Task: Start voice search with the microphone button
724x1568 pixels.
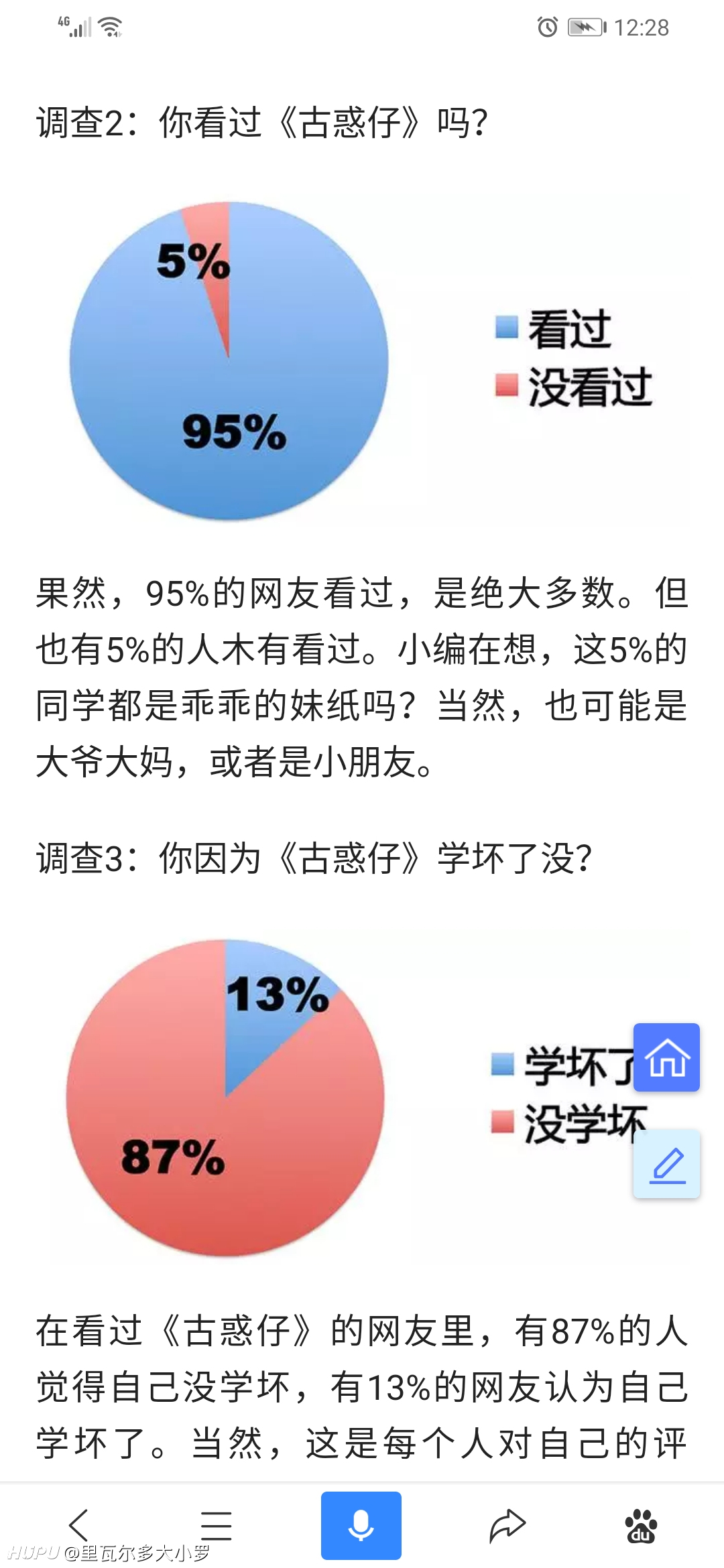Action: tap(361, 1525)
